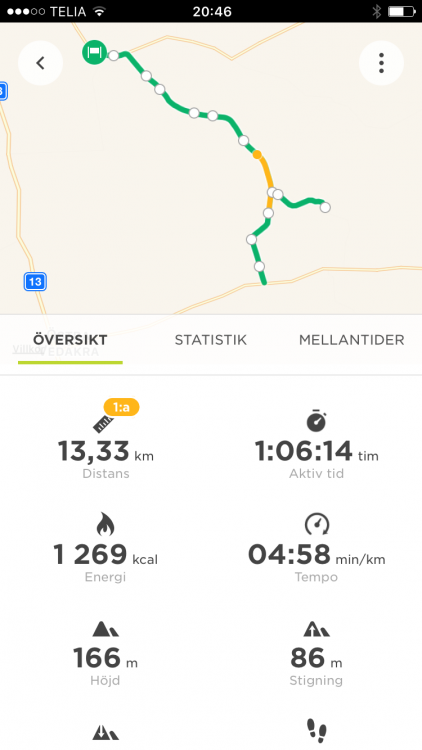Tap the 1:a distance record badge
The height and width of the screenshot is (750, 422).
122,408
